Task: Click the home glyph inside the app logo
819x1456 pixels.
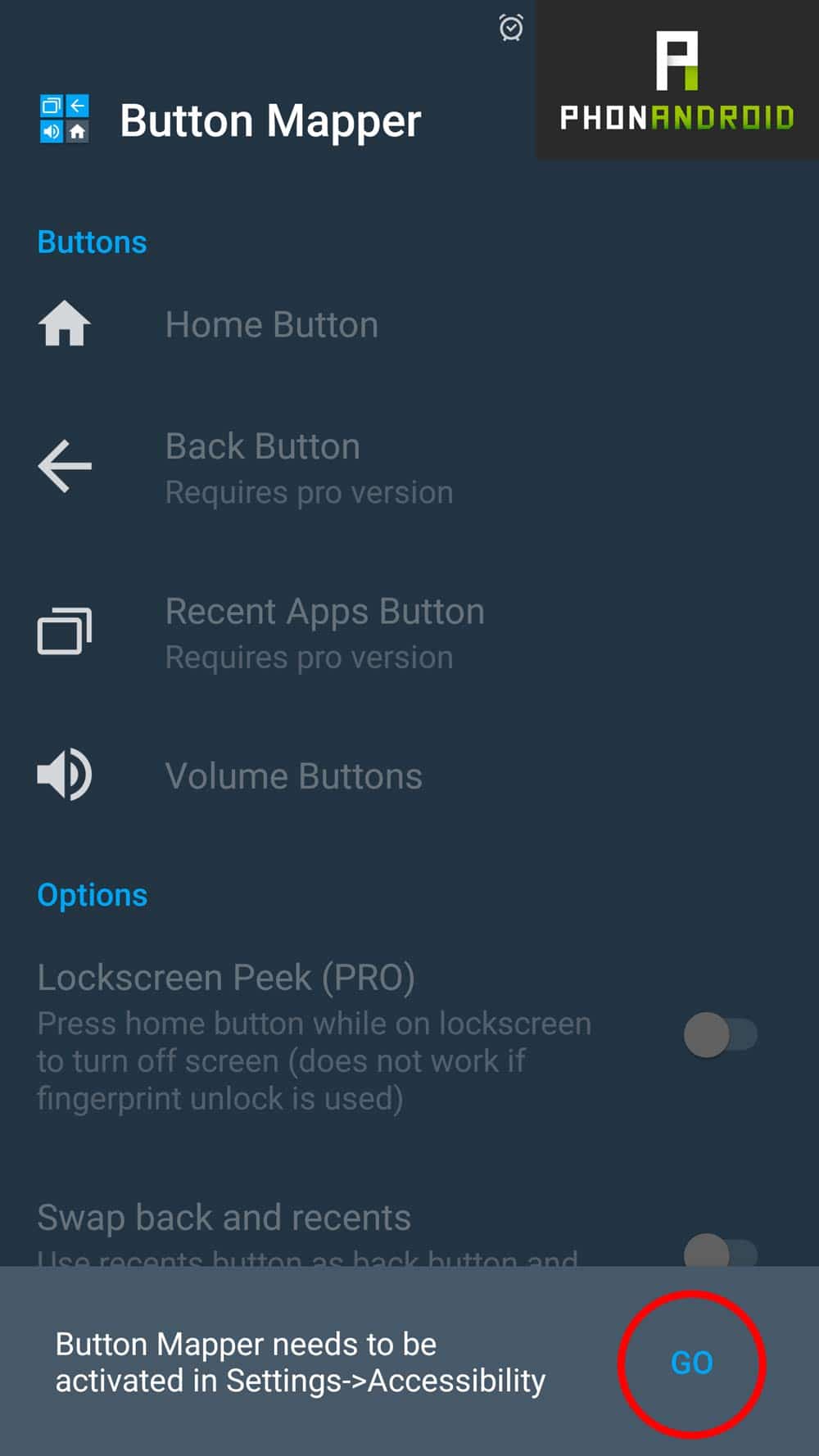Action: coord(79,131)
